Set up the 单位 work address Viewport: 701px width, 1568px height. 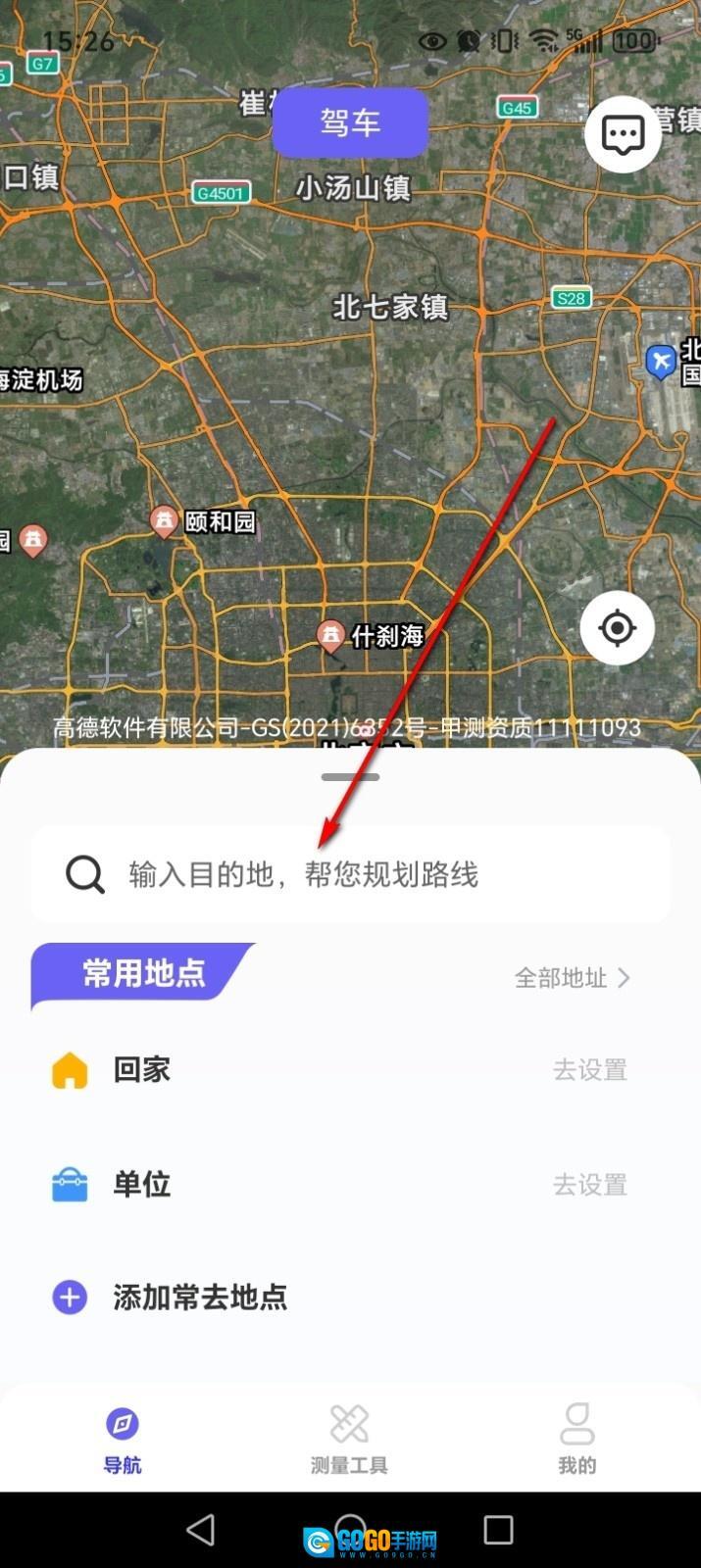(589, 1184)
